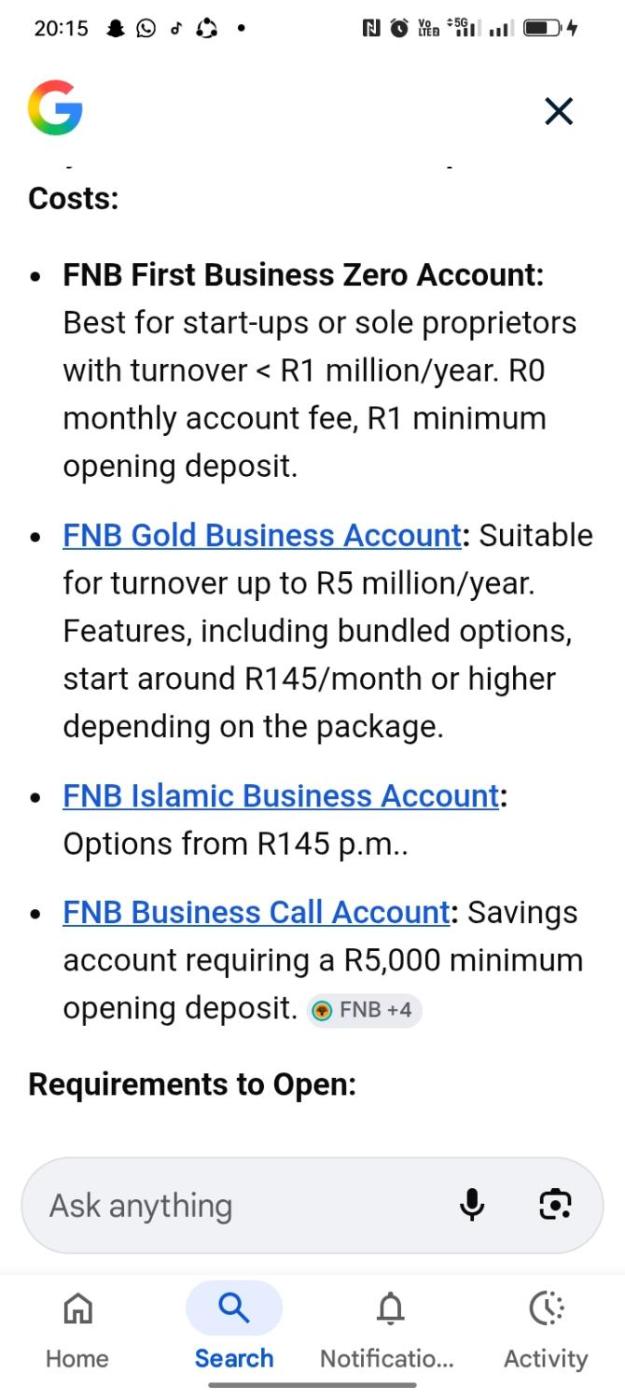Open the FNB Gold Business Account link

click(261, 535)
